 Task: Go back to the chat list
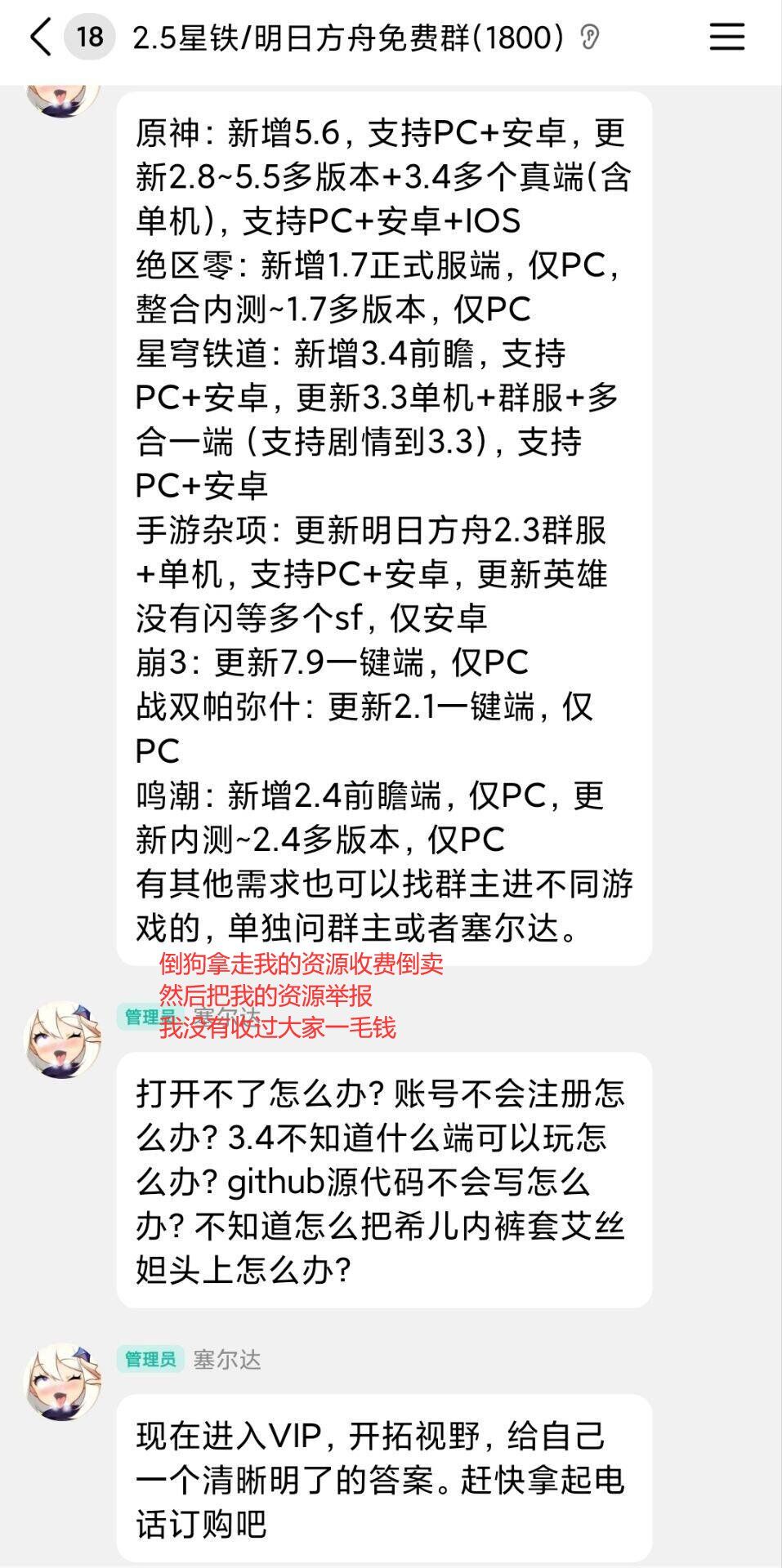point(41,38)
